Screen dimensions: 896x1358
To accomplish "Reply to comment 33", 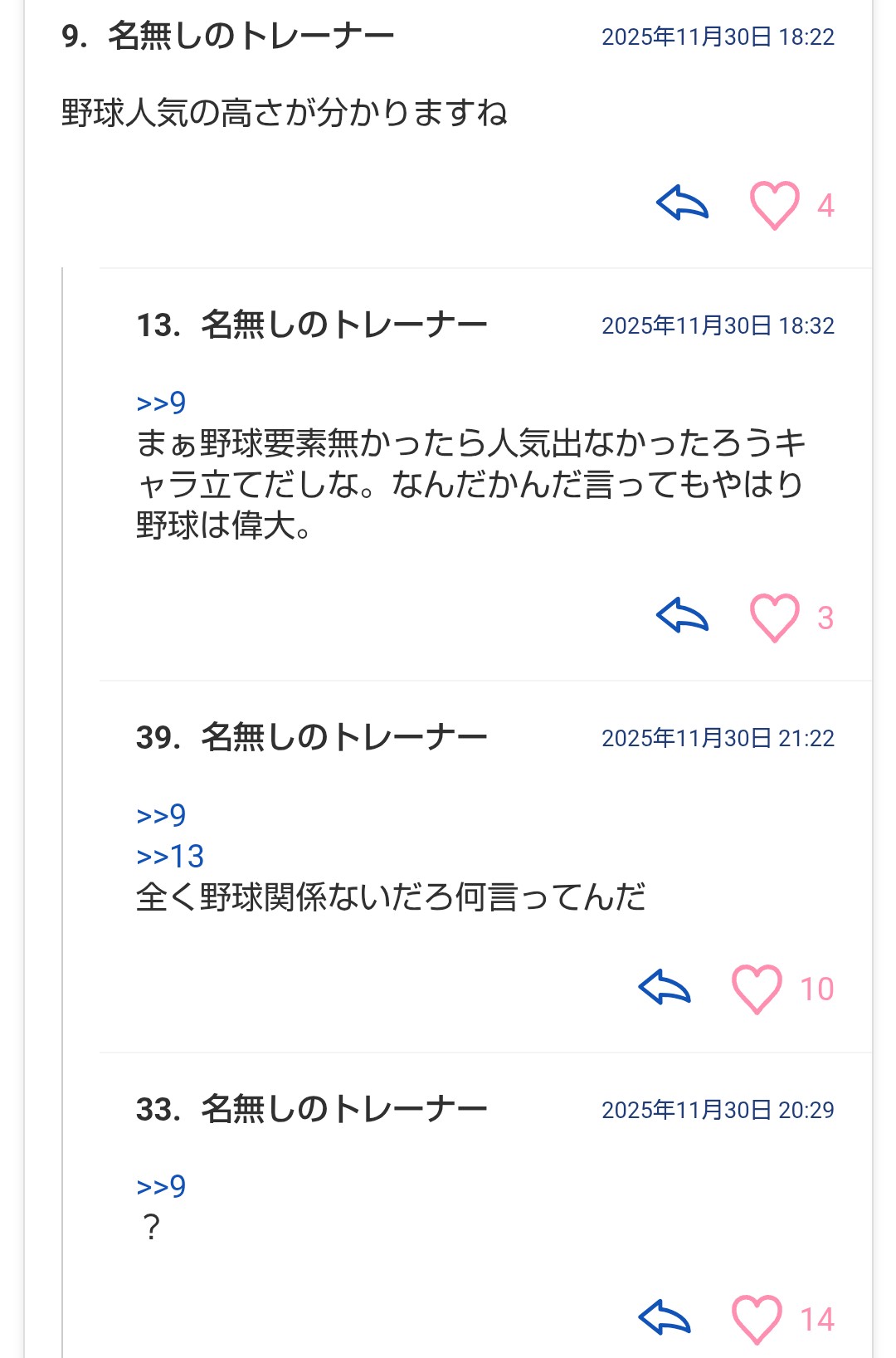I will coord(665,1317).
